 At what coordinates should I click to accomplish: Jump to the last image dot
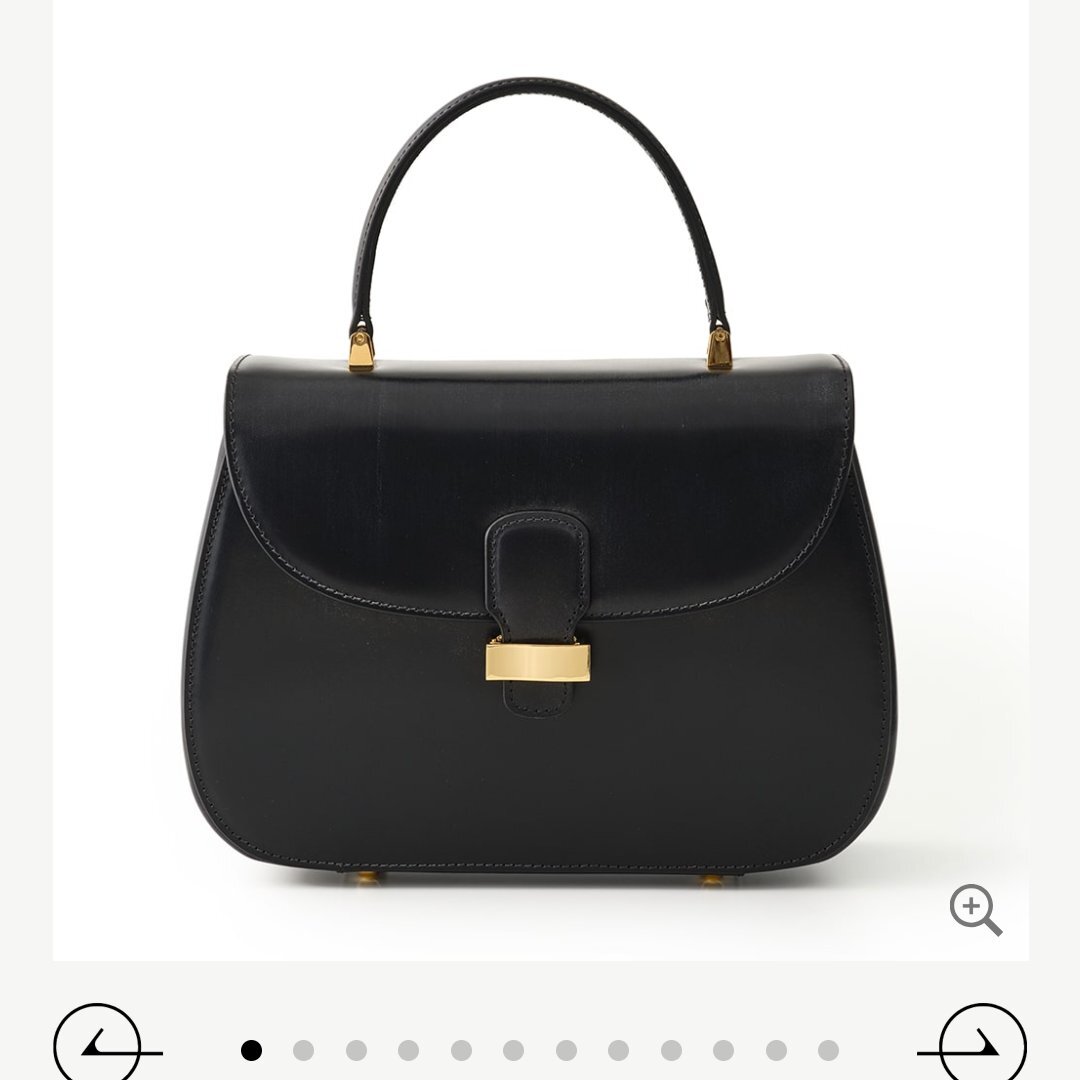click(828, 1050)
